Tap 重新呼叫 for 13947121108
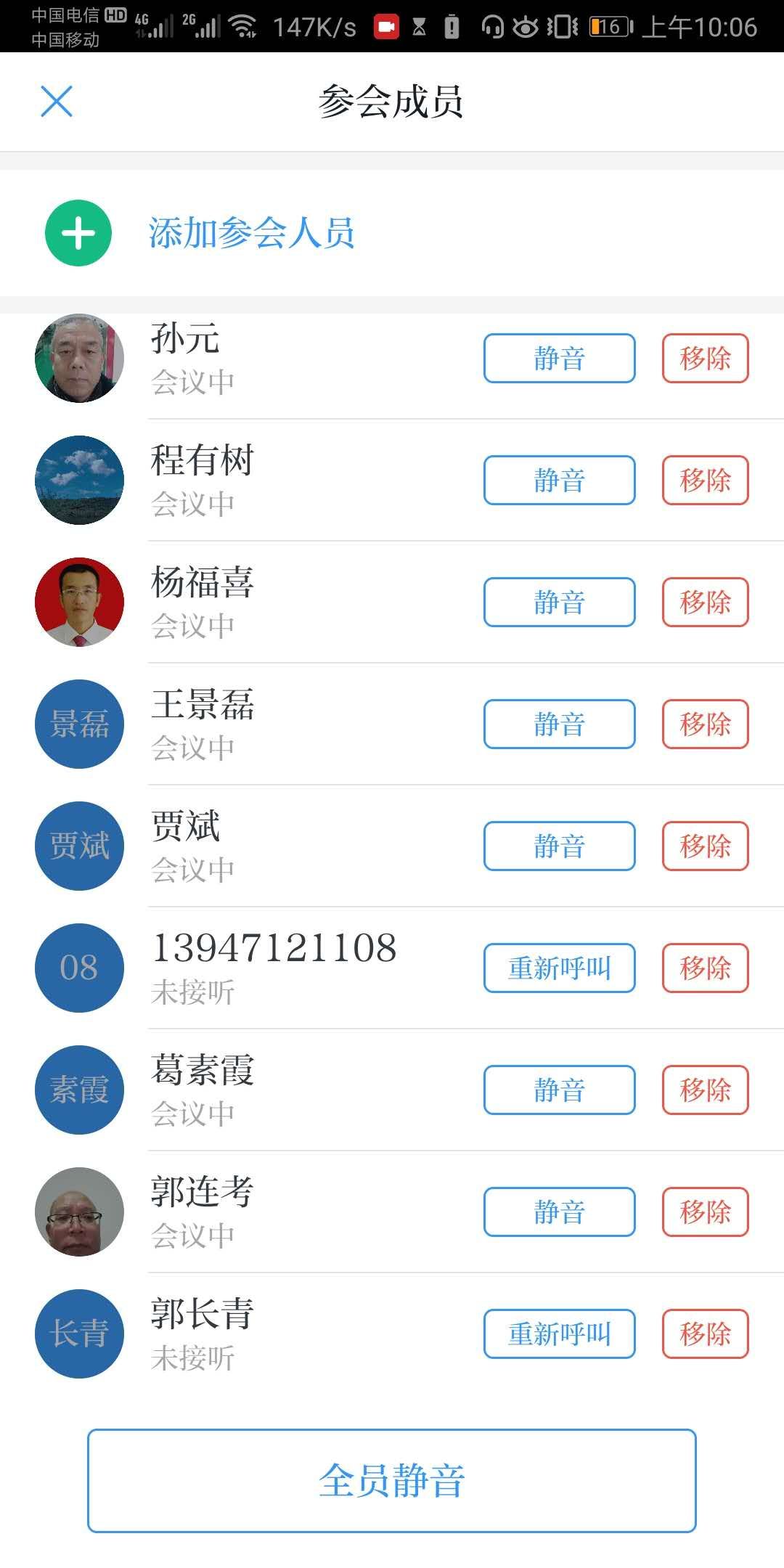Image resolution: width=784 pixels, height=1568 pixels. point(560,968)
